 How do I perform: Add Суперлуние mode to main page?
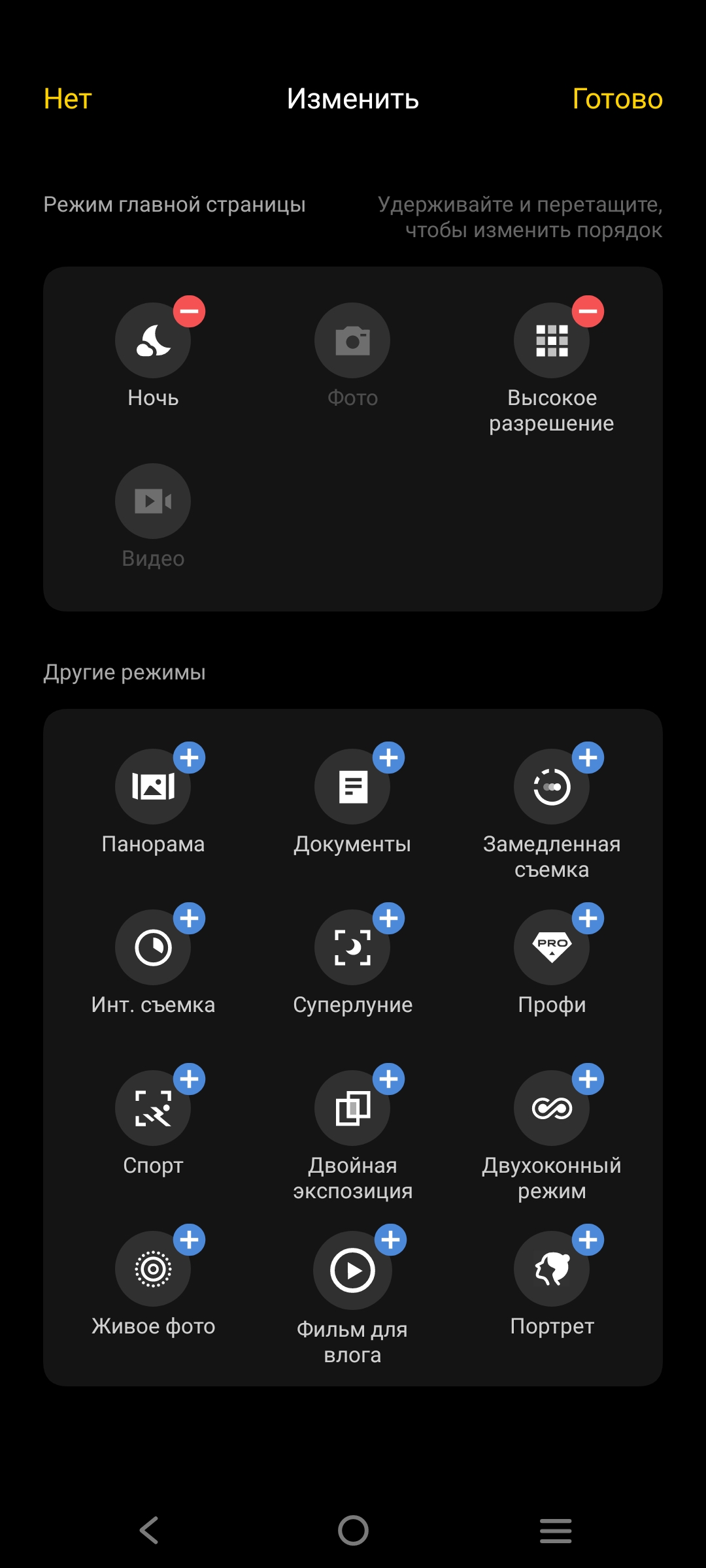click(388, 919)
